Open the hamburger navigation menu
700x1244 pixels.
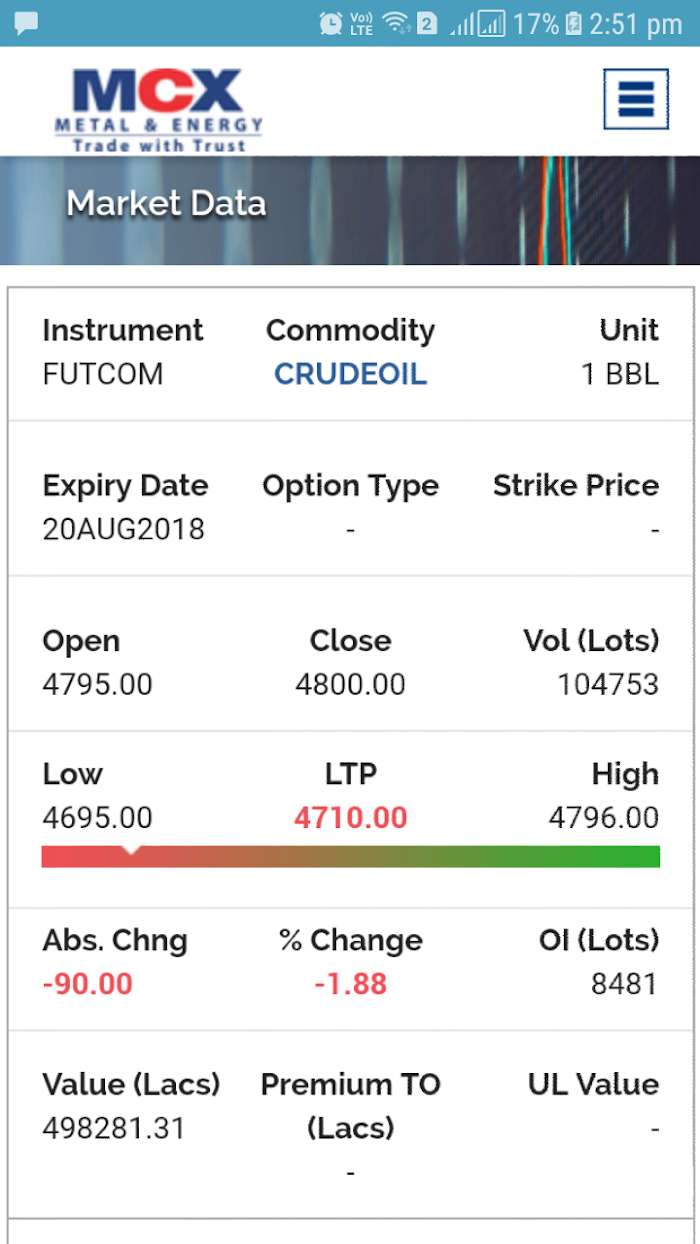pyautogui.click(x=635, y=98)
